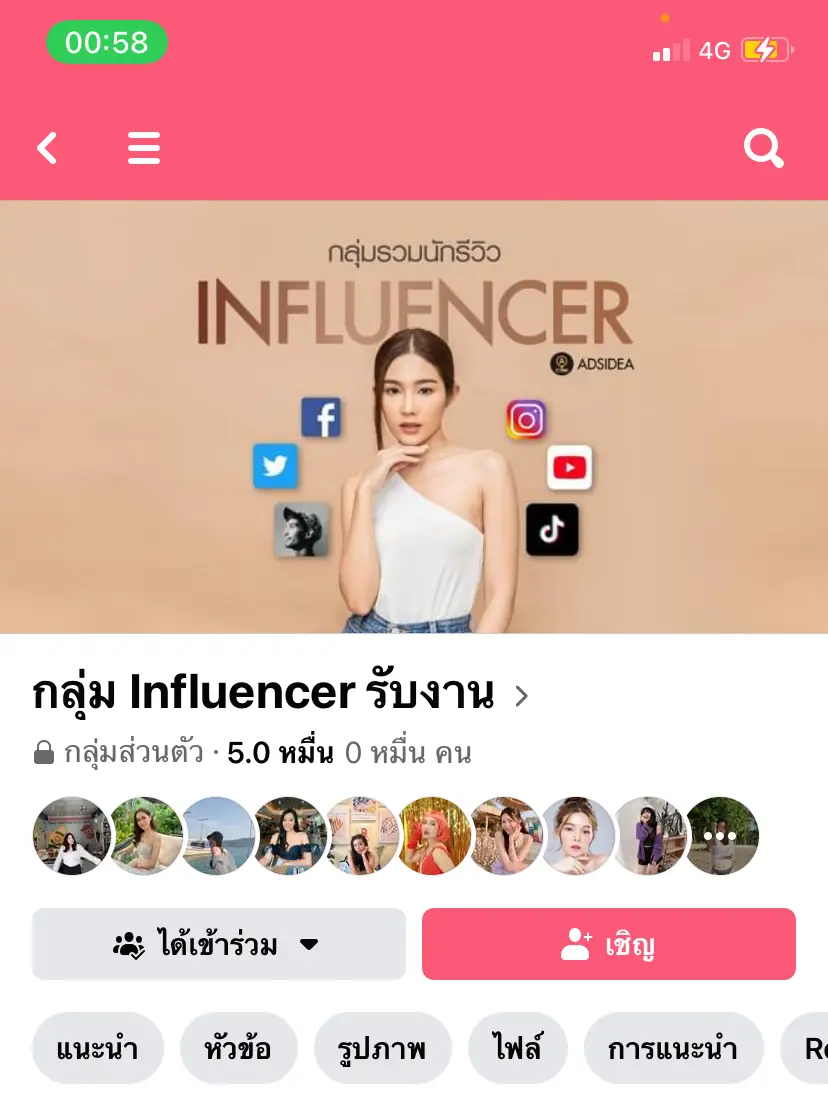Tap the back arrow icon
The image size is (828, 1104).
point(46,147)
